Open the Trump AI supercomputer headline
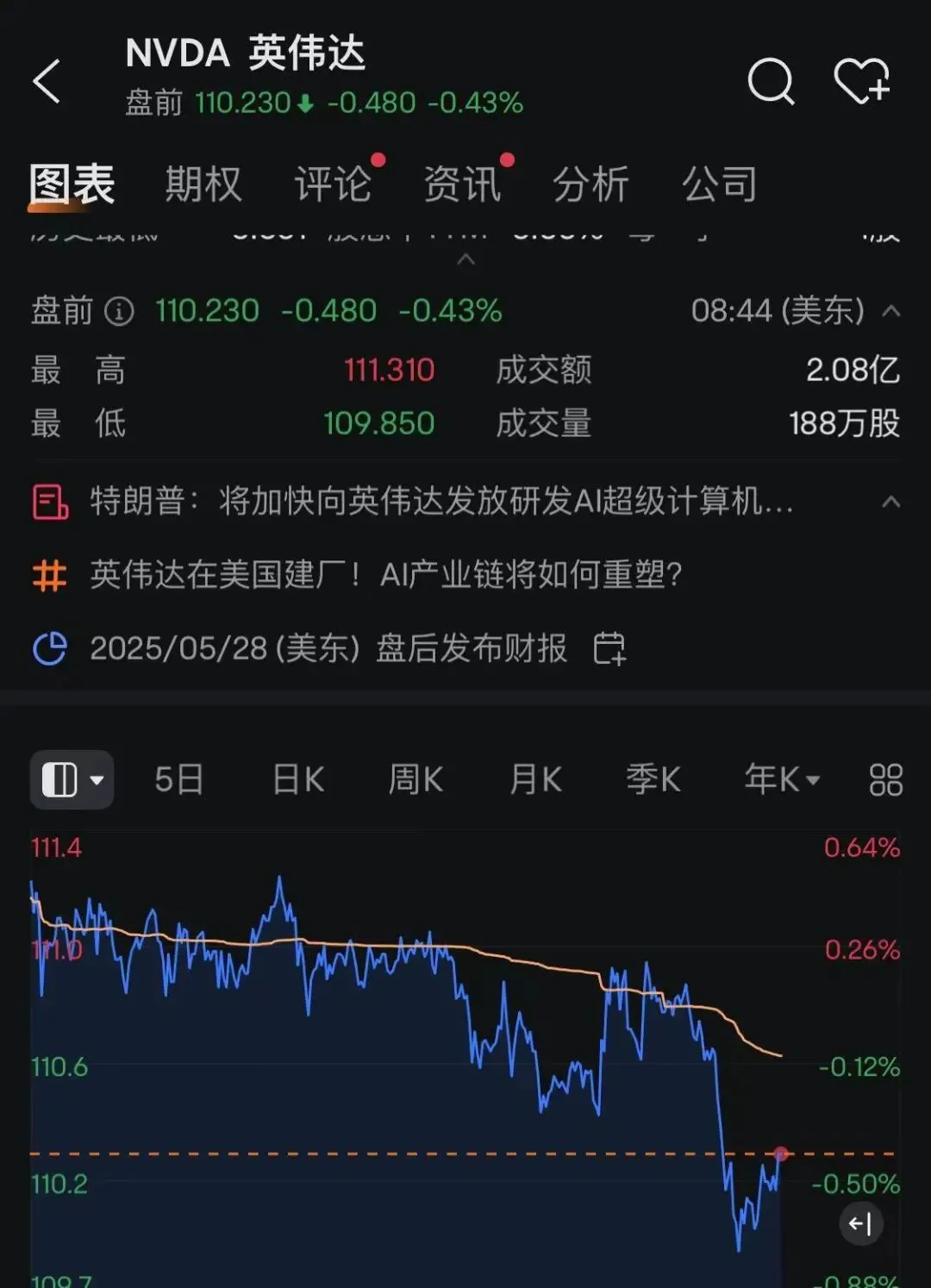Image resolution: width=931 pixels, height=1288 pixels. point(440,503)
